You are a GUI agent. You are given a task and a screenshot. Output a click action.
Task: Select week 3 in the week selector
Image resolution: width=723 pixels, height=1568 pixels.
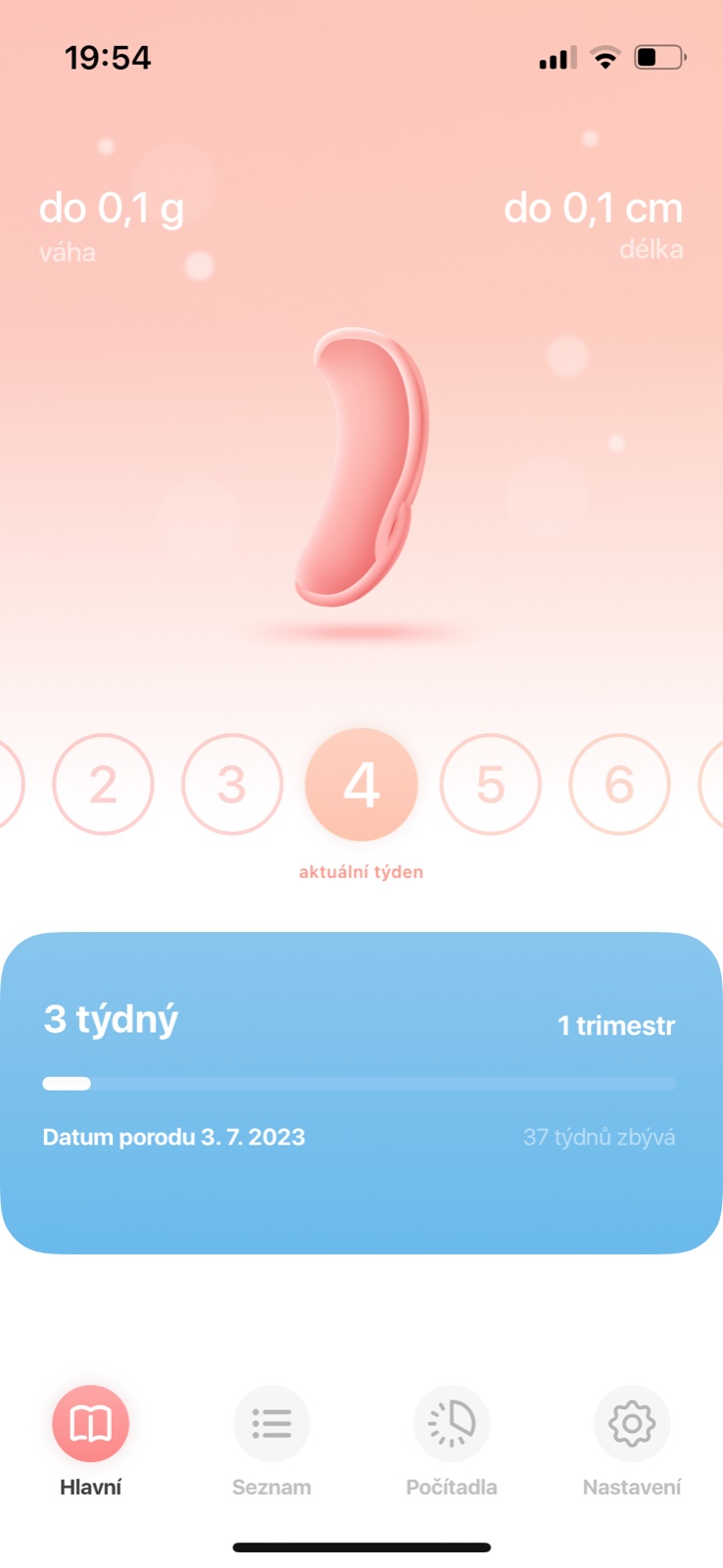(x=232, y=784)
